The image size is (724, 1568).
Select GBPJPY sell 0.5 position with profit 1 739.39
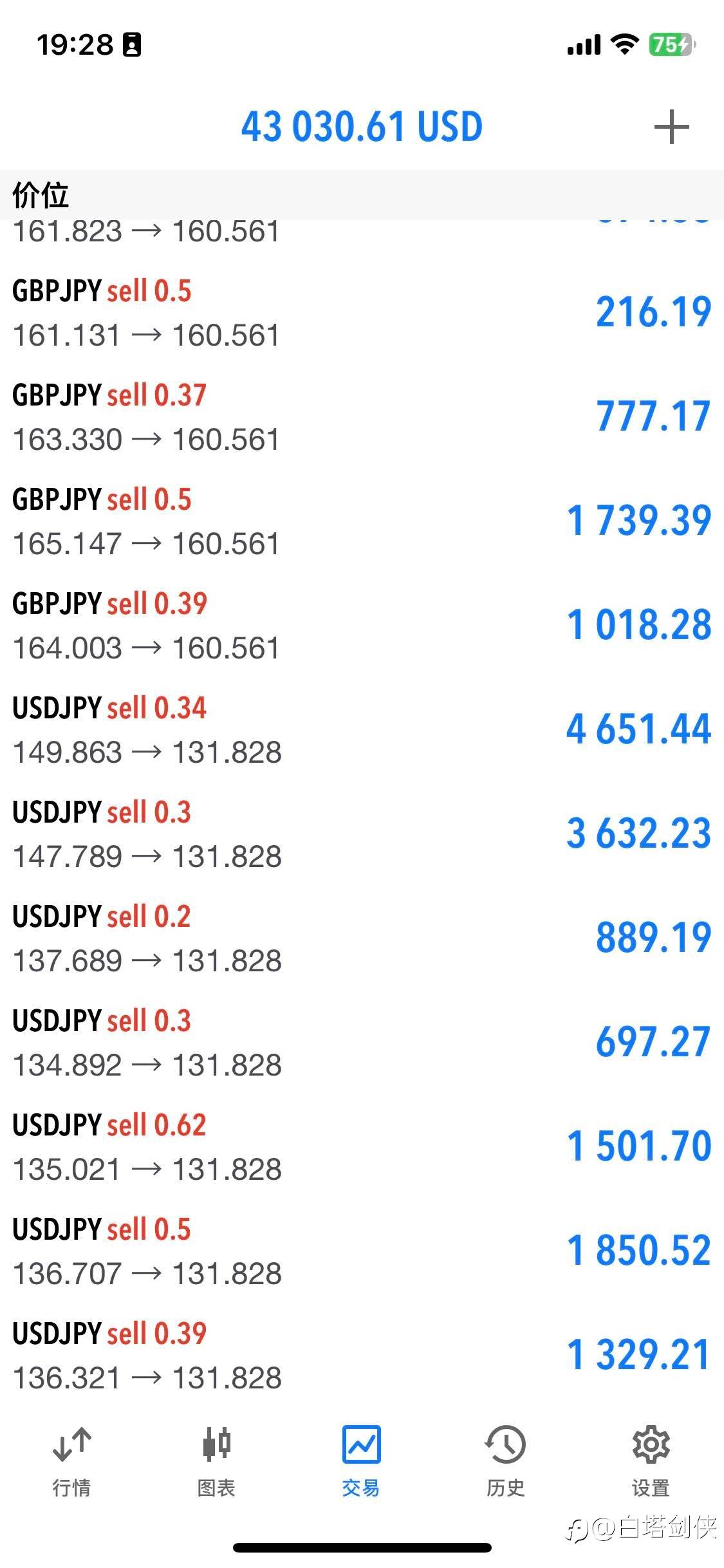pos(362,521)
